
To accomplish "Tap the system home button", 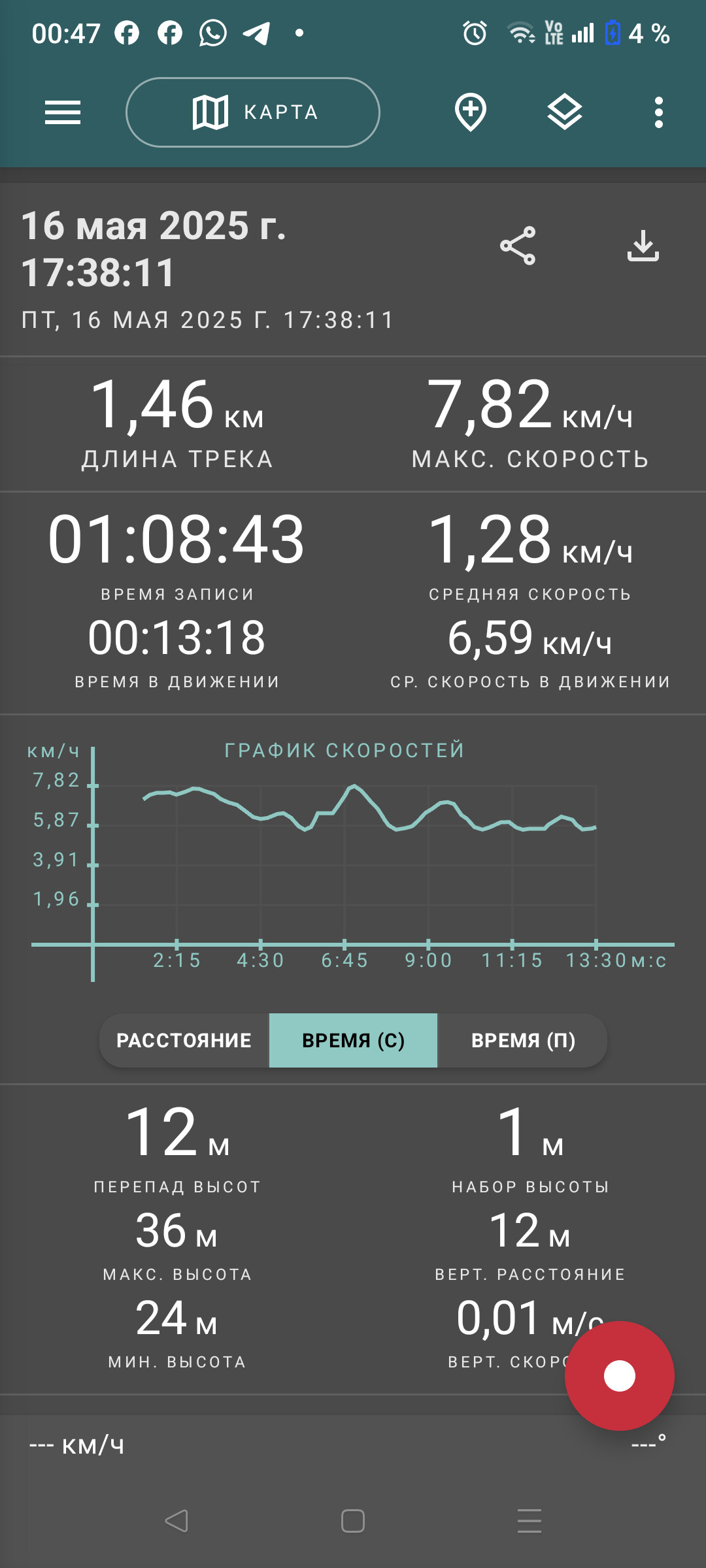I will coord(353,1521).
